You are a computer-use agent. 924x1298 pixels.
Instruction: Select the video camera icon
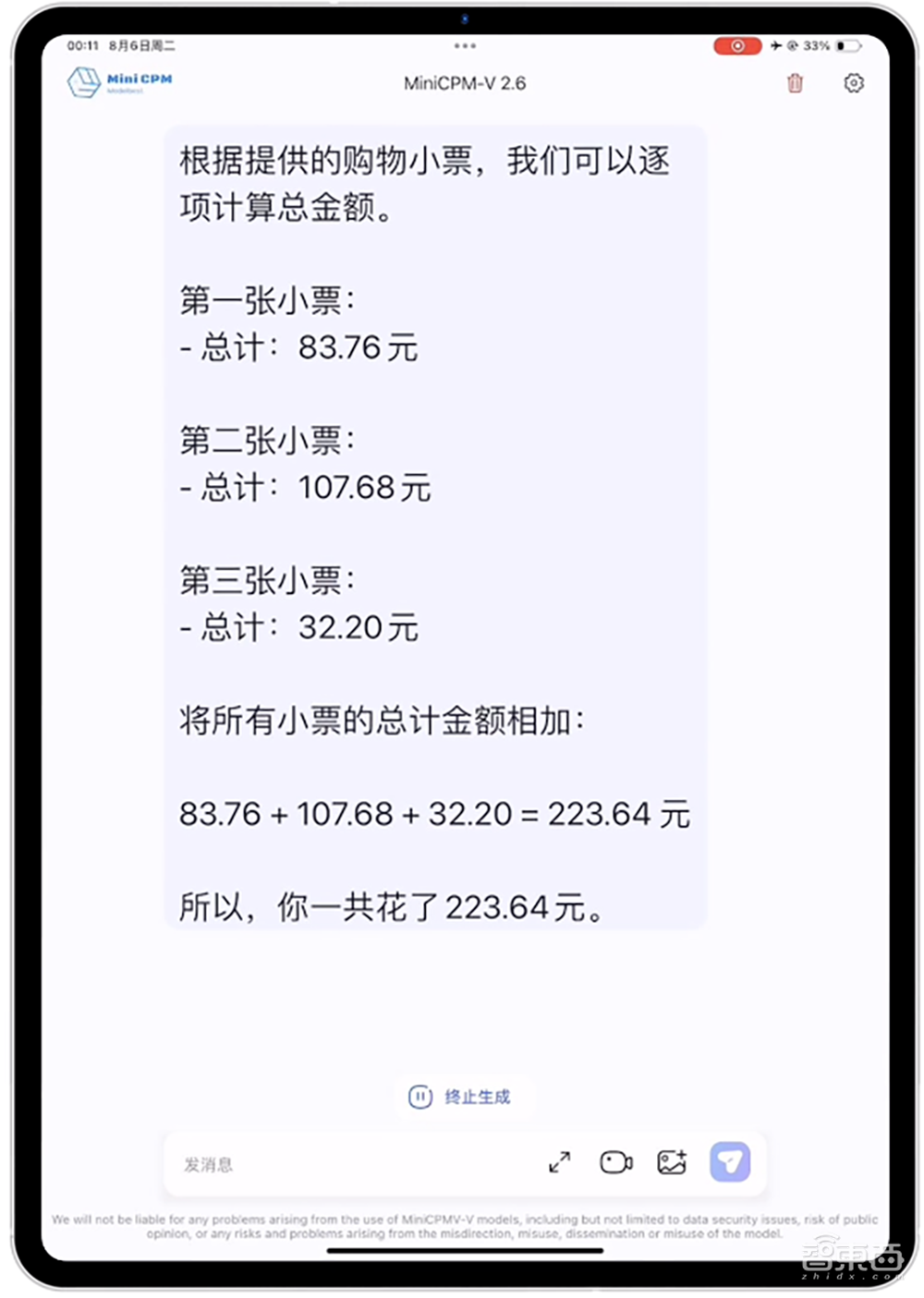click(x=614, y=1161)
